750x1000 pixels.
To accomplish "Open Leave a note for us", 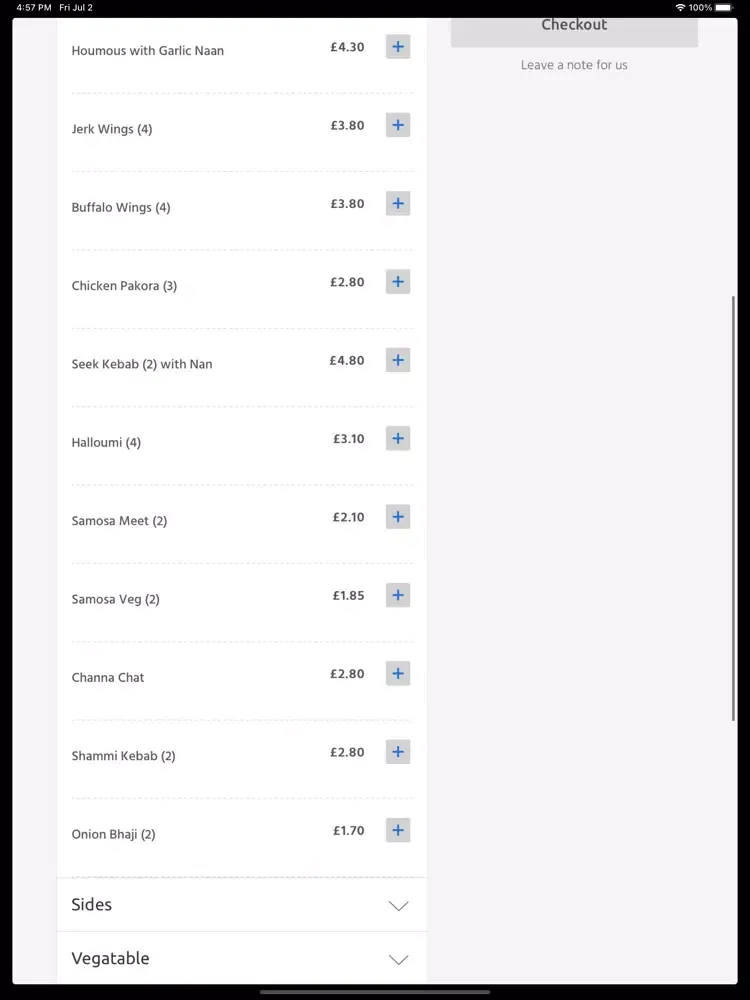I will tap(574, 65).
